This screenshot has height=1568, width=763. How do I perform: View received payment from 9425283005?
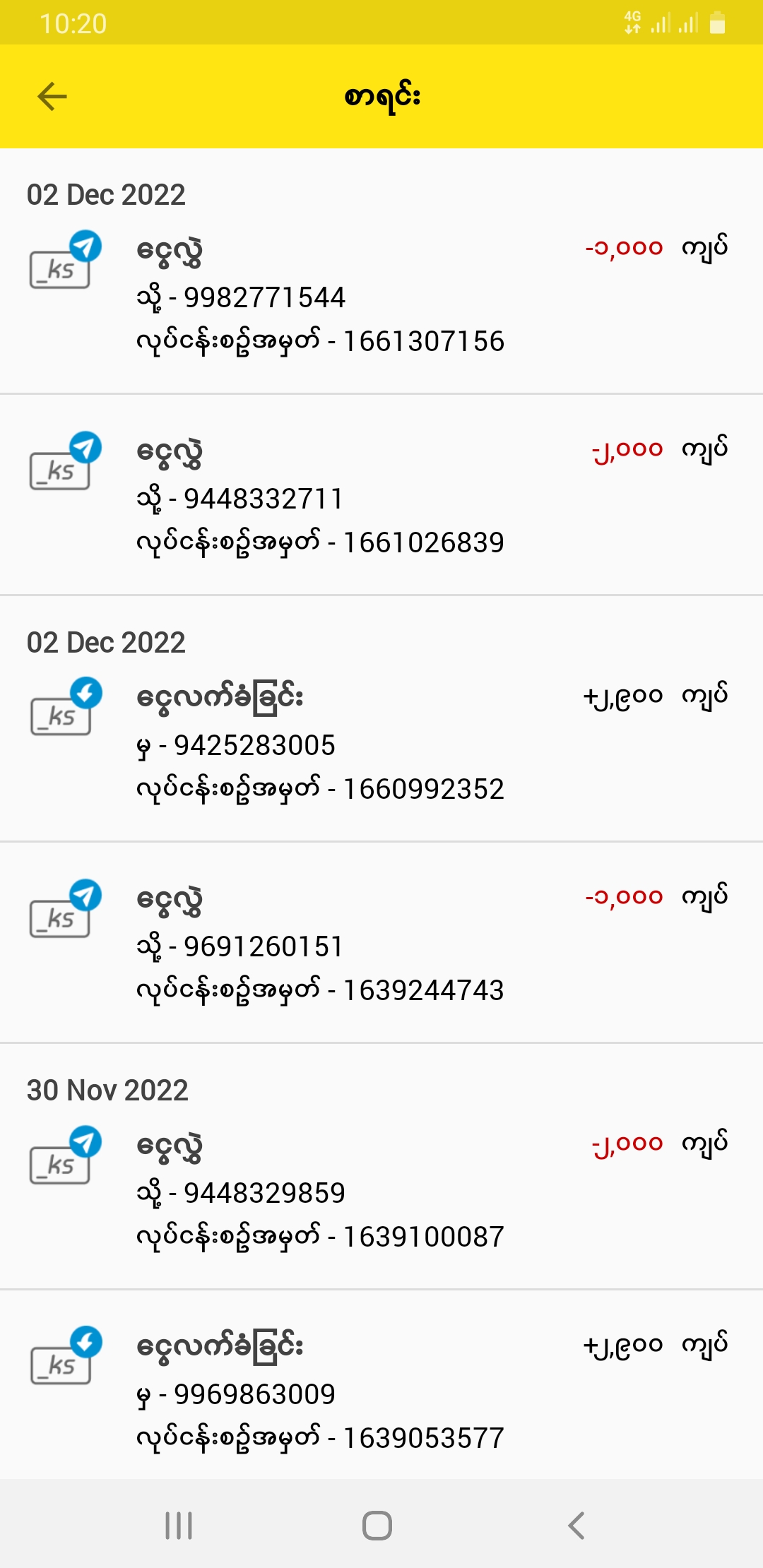click(x=381, y=744)
